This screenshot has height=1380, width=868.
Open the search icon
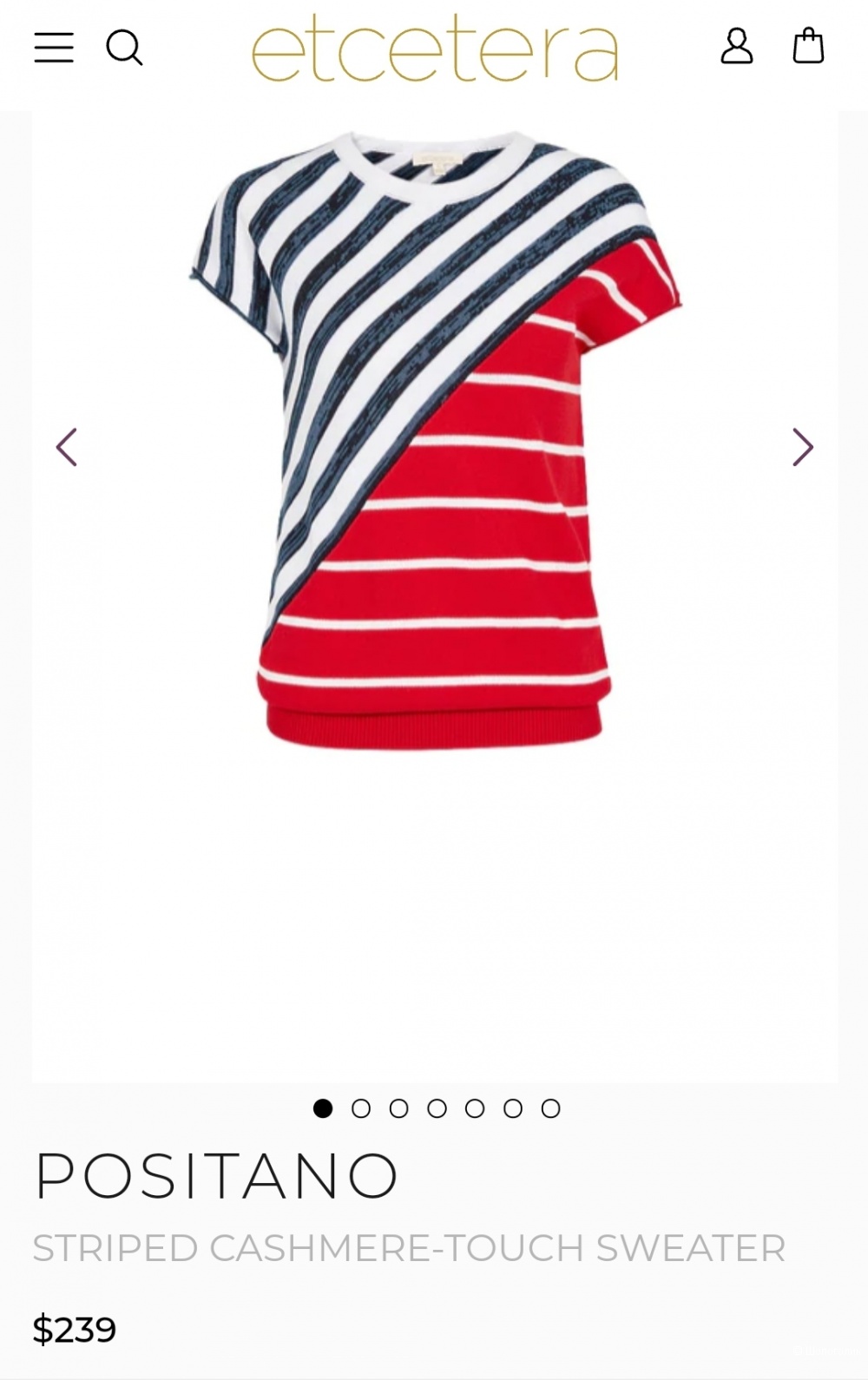124,48
